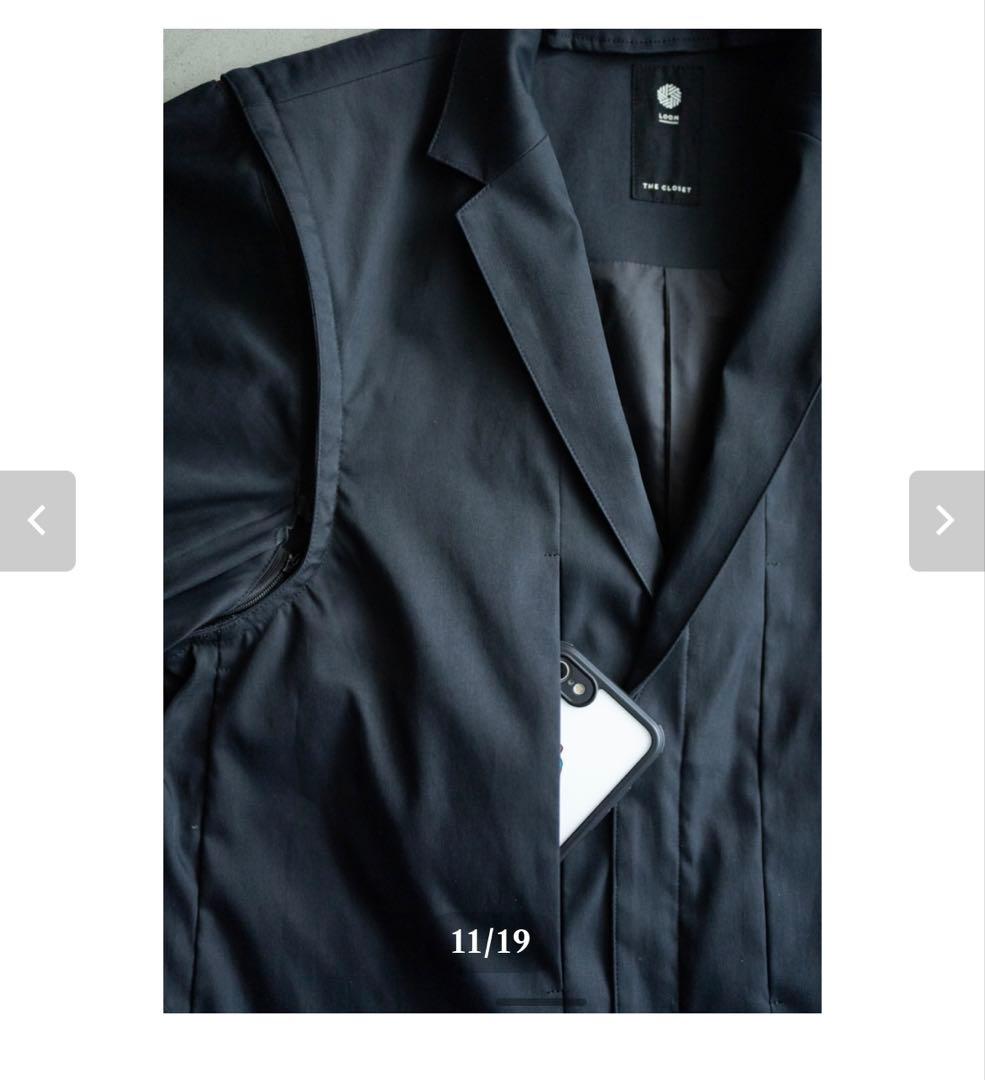Go to the previous gallery image
The image size is (985, 1080).
tap(38, 521)
